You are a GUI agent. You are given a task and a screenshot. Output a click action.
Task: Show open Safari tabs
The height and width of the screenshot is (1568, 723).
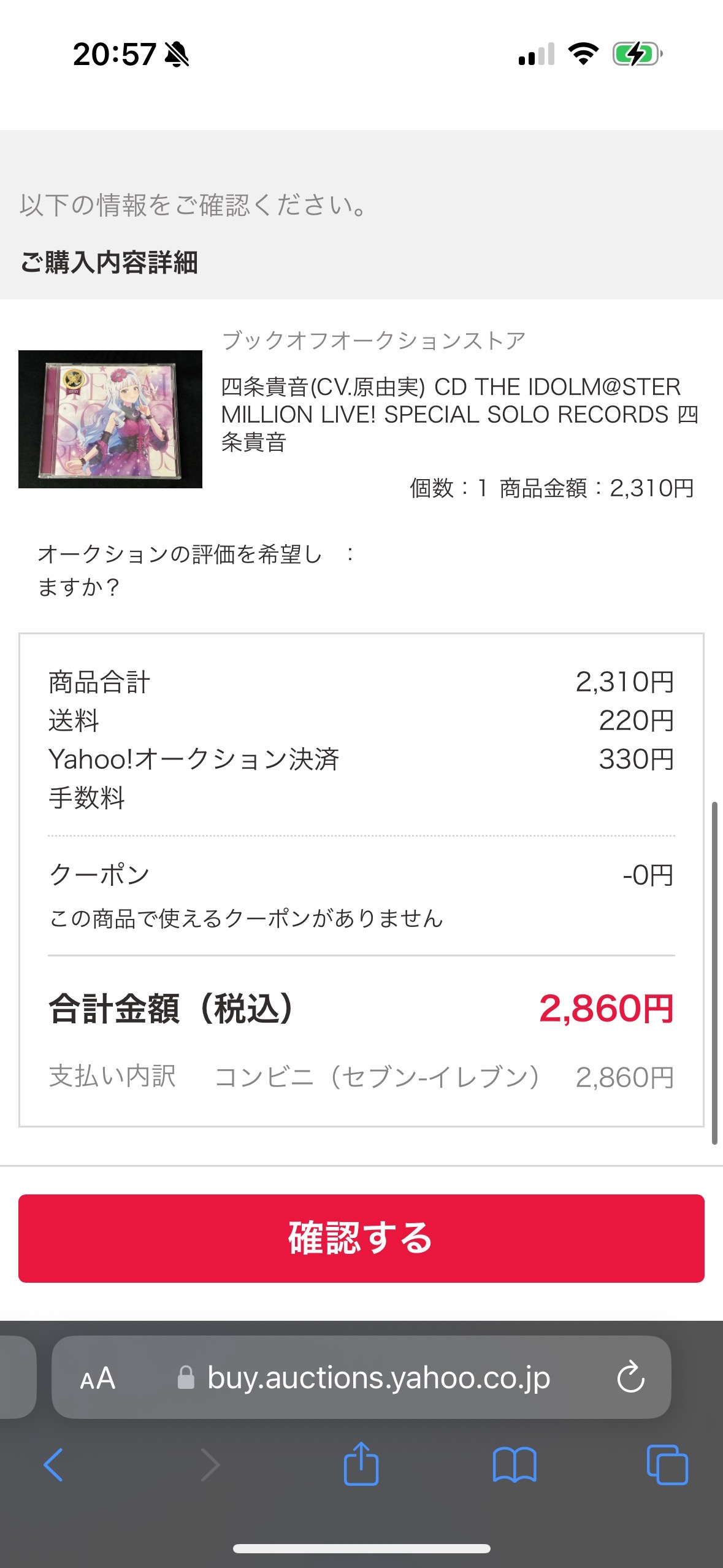pos(667,1465)
